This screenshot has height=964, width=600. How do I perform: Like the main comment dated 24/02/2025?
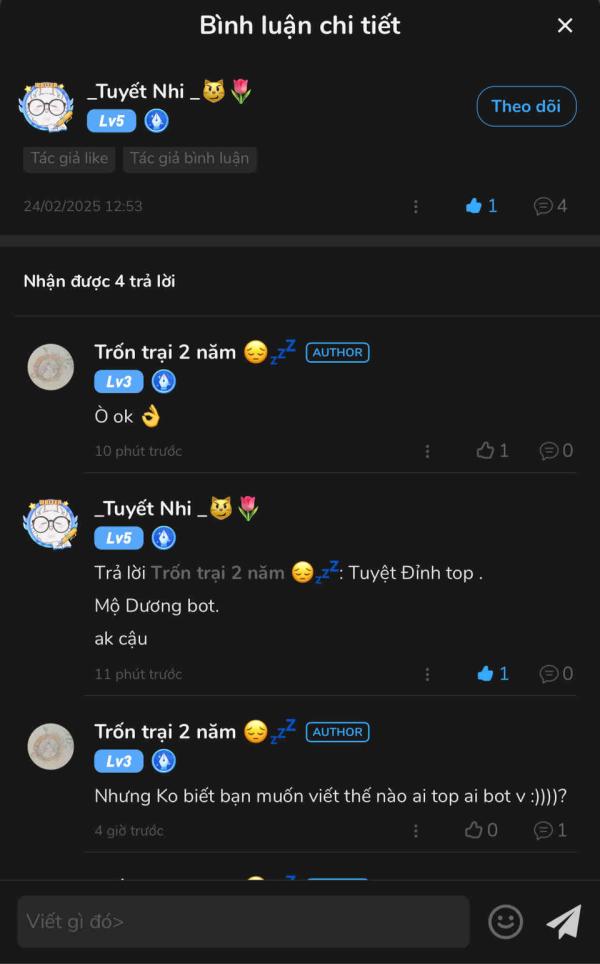(475, 206)
